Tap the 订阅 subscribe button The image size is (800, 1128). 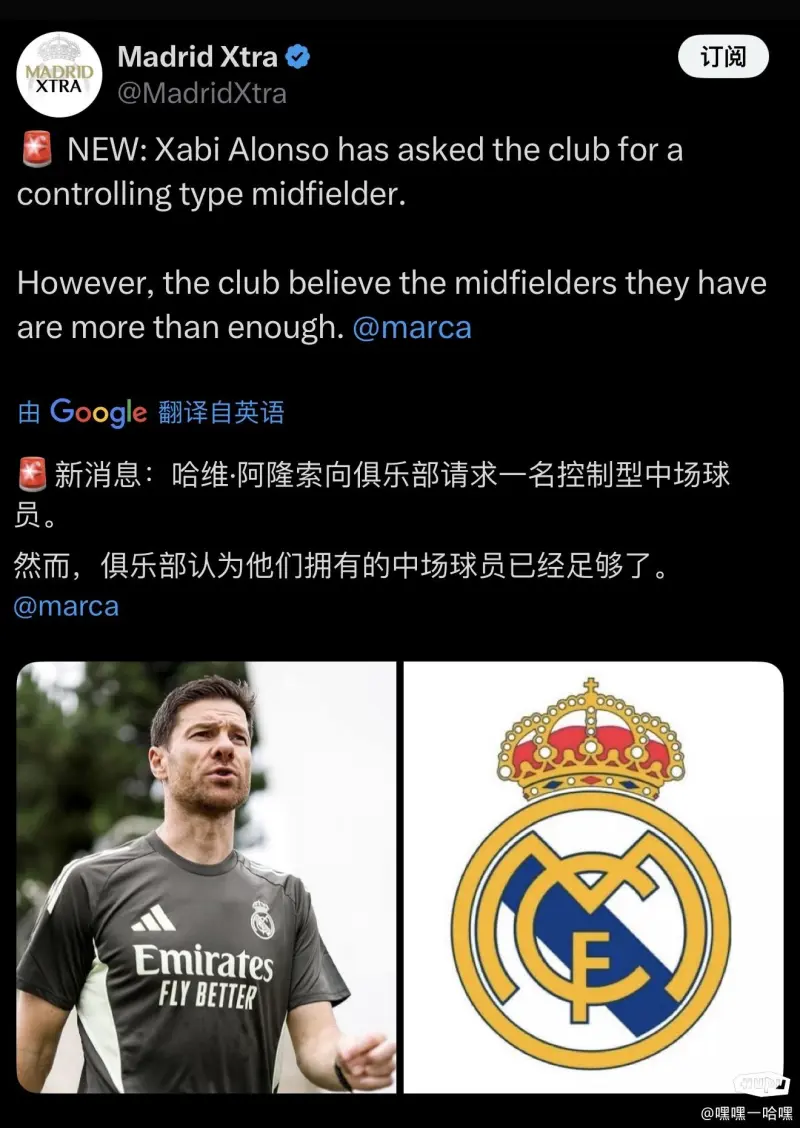coord(723,57)
